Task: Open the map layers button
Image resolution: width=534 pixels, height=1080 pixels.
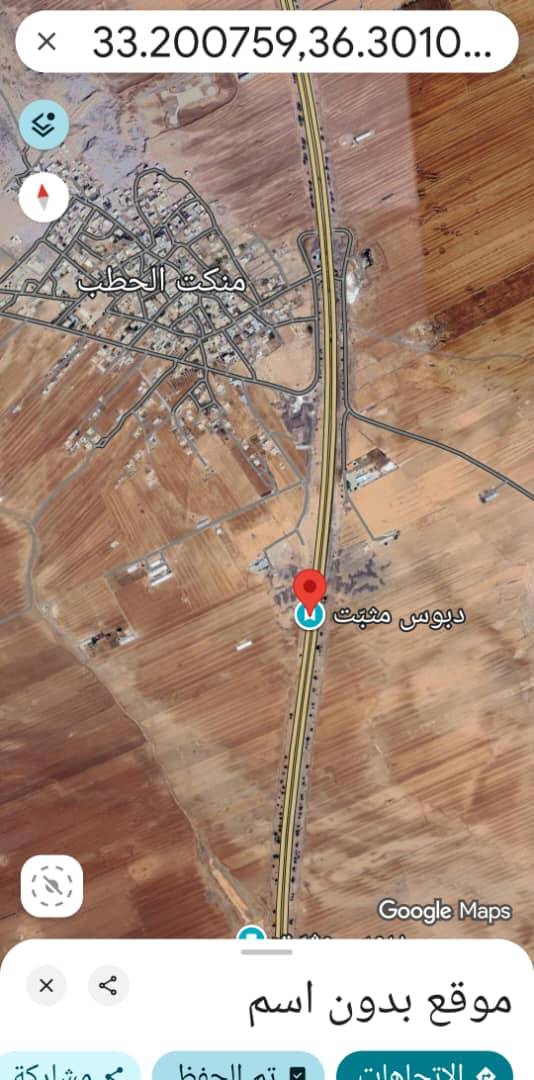Action: (x=43, y=125)
